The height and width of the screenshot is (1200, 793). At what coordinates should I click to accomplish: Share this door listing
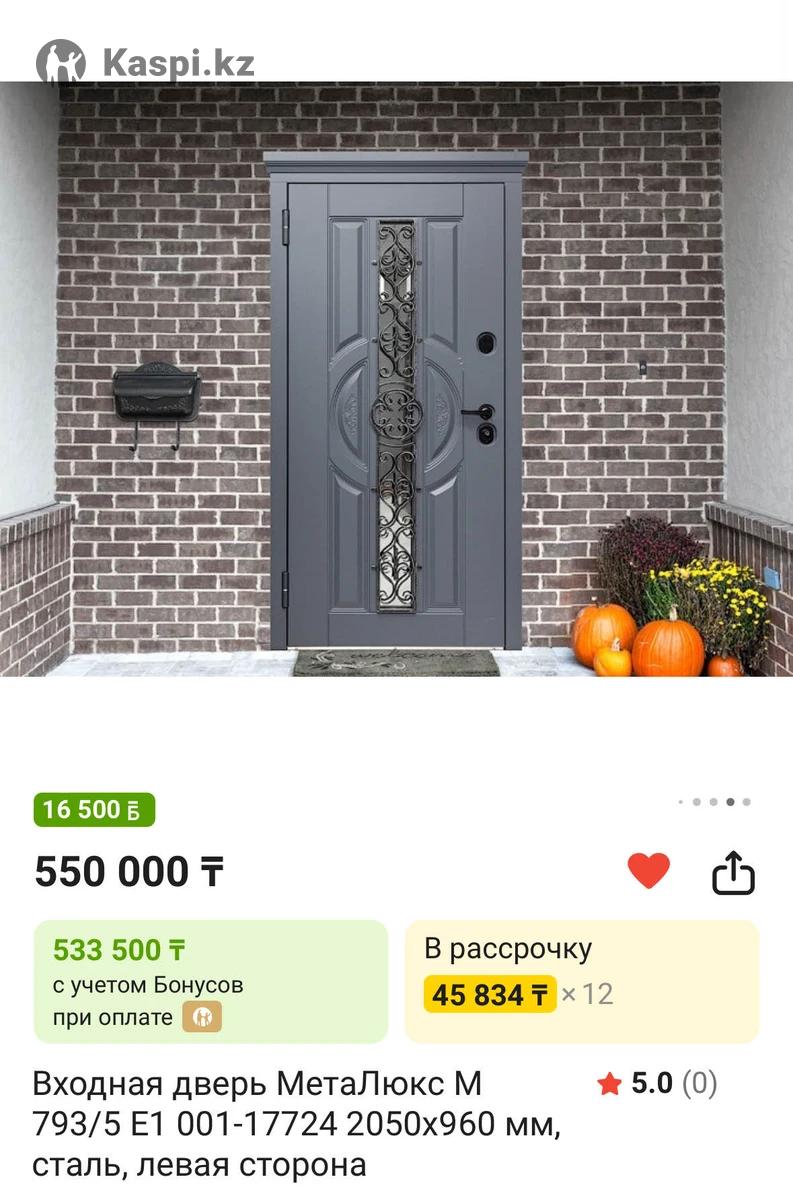pos(732,872)
